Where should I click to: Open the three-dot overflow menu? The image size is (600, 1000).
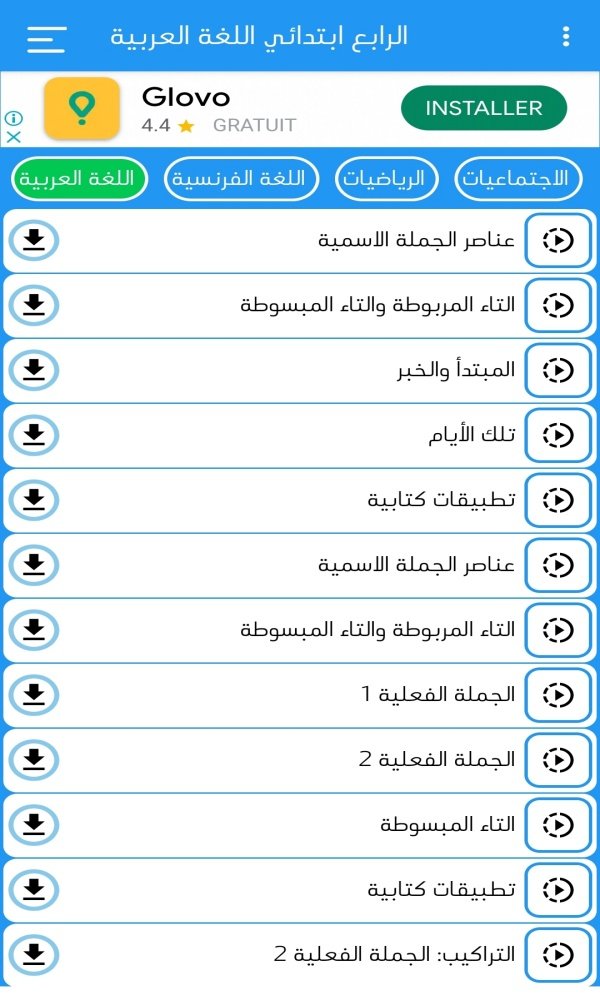tap(566, 38)
